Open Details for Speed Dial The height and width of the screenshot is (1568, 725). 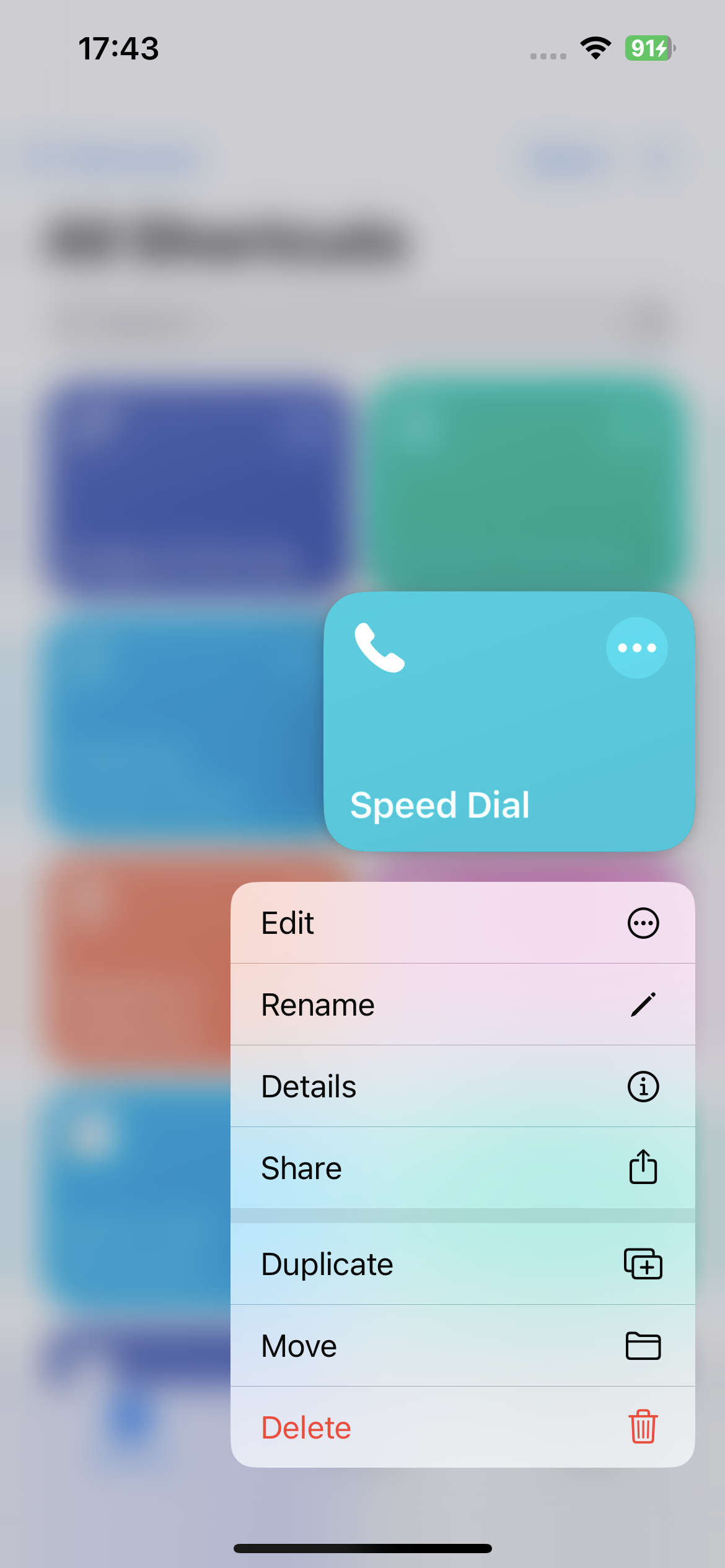tap(462, 1086)
